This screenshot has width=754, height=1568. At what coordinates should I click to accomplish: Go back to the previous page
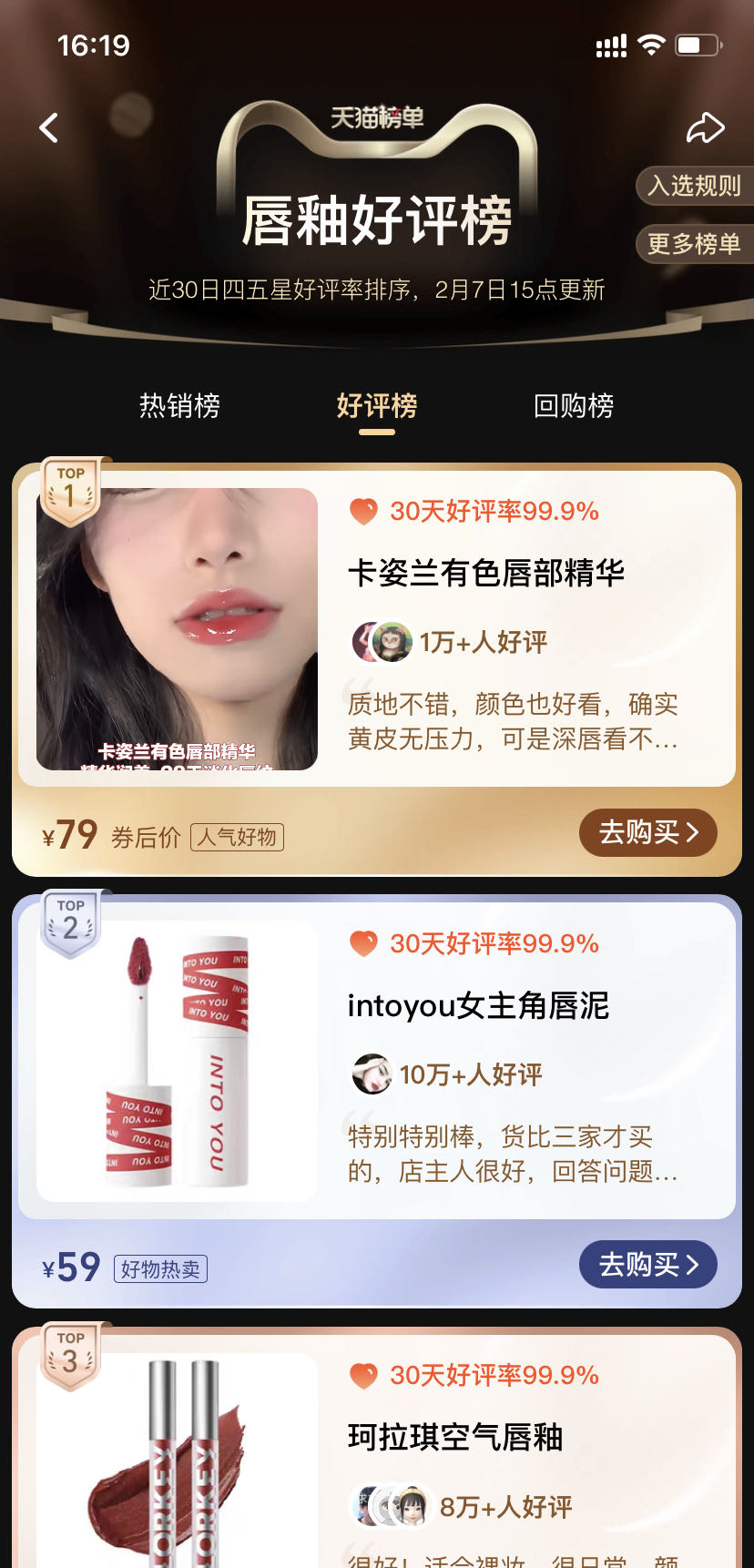[49, 127]
